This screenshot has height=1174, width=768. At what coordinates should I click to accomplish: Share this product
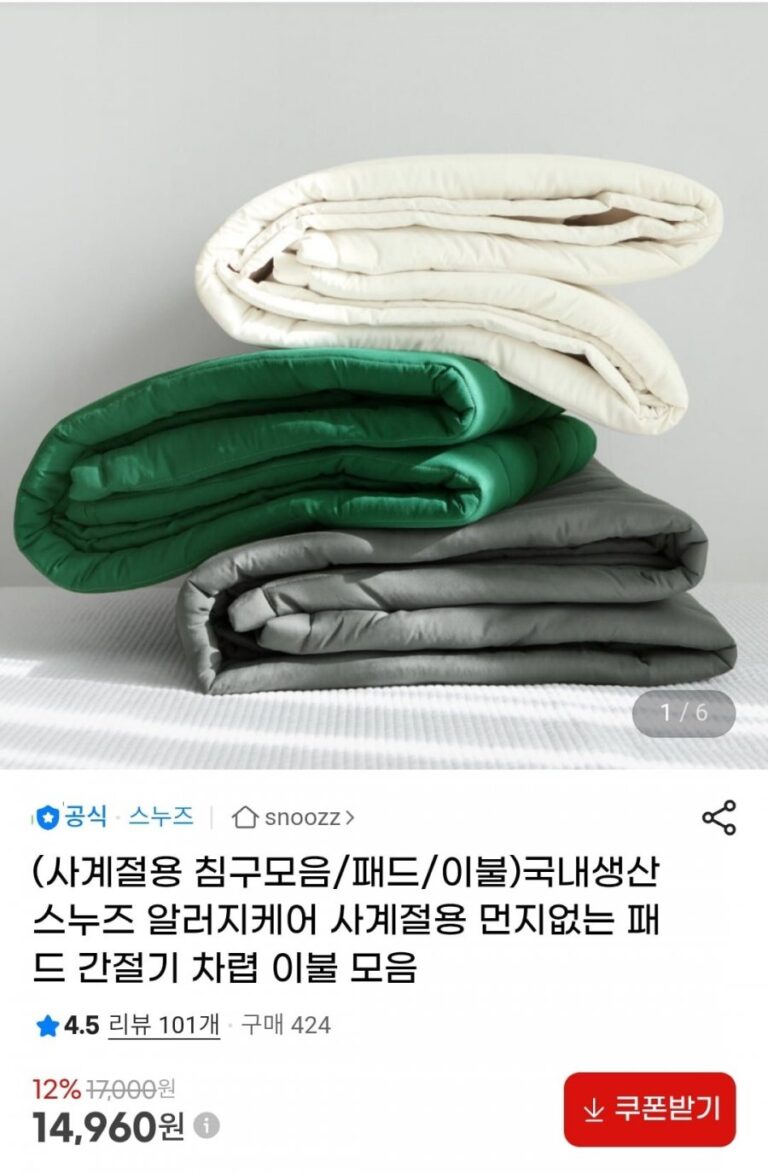point(719,817)
